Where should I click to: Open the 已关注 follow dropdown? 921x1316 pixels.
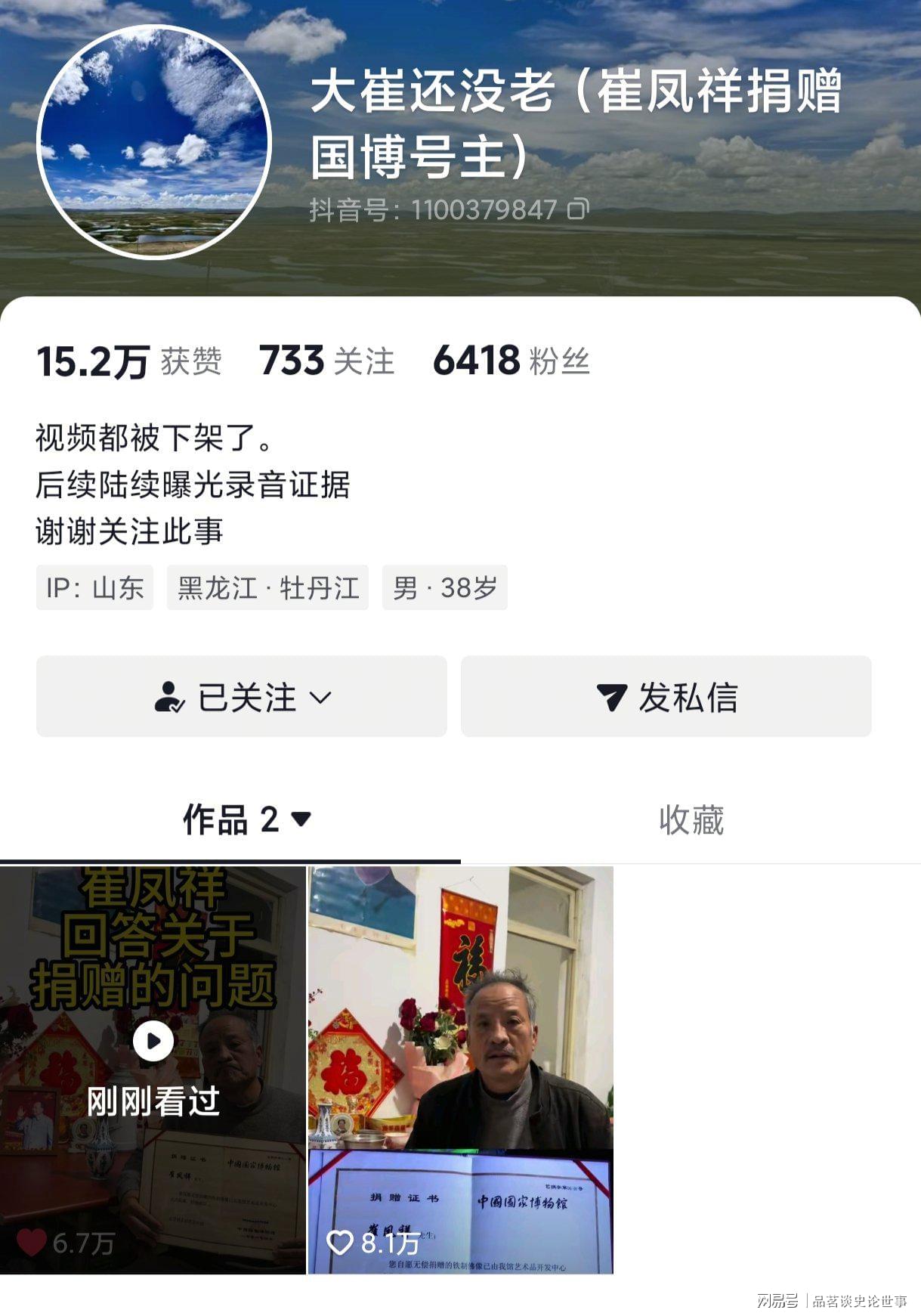tap(242, 696)
